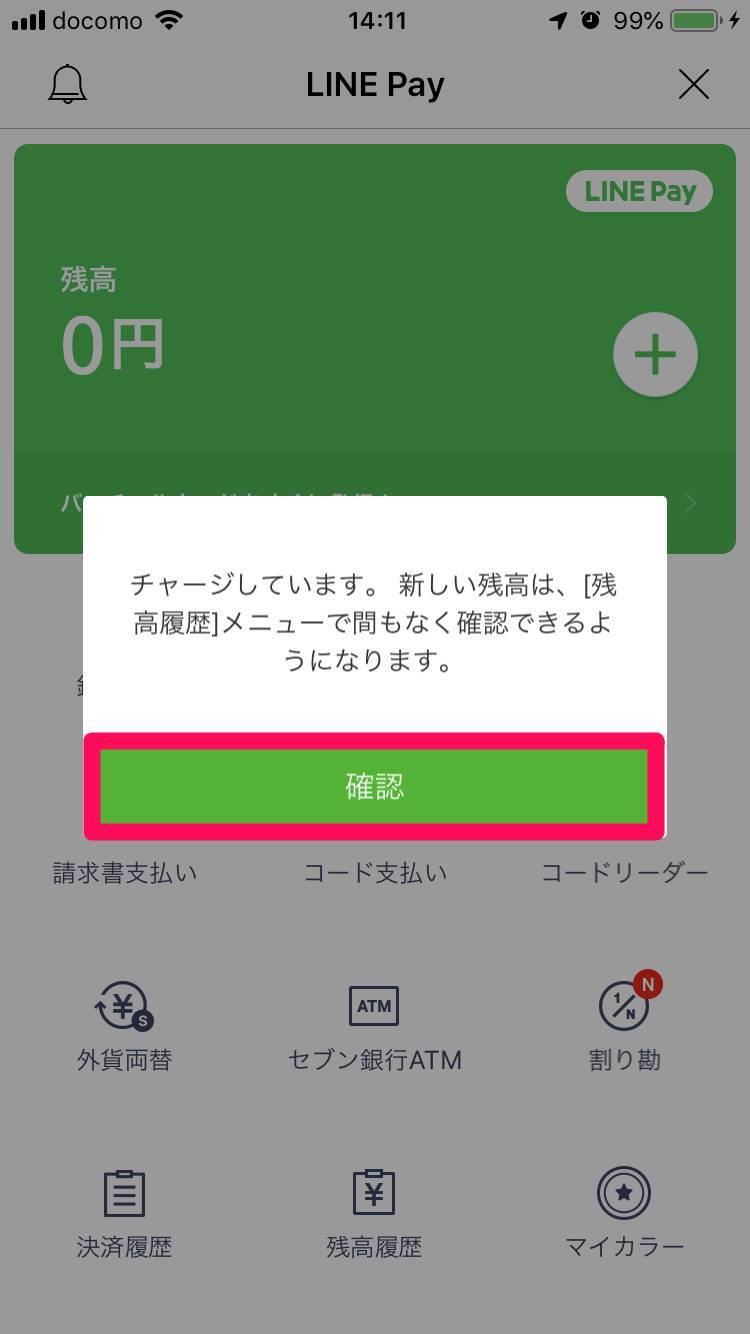View 残高履歴 balance history
Image resolution: width=750 pixels, height=1334 pixels.
(x=375, y=1213)
